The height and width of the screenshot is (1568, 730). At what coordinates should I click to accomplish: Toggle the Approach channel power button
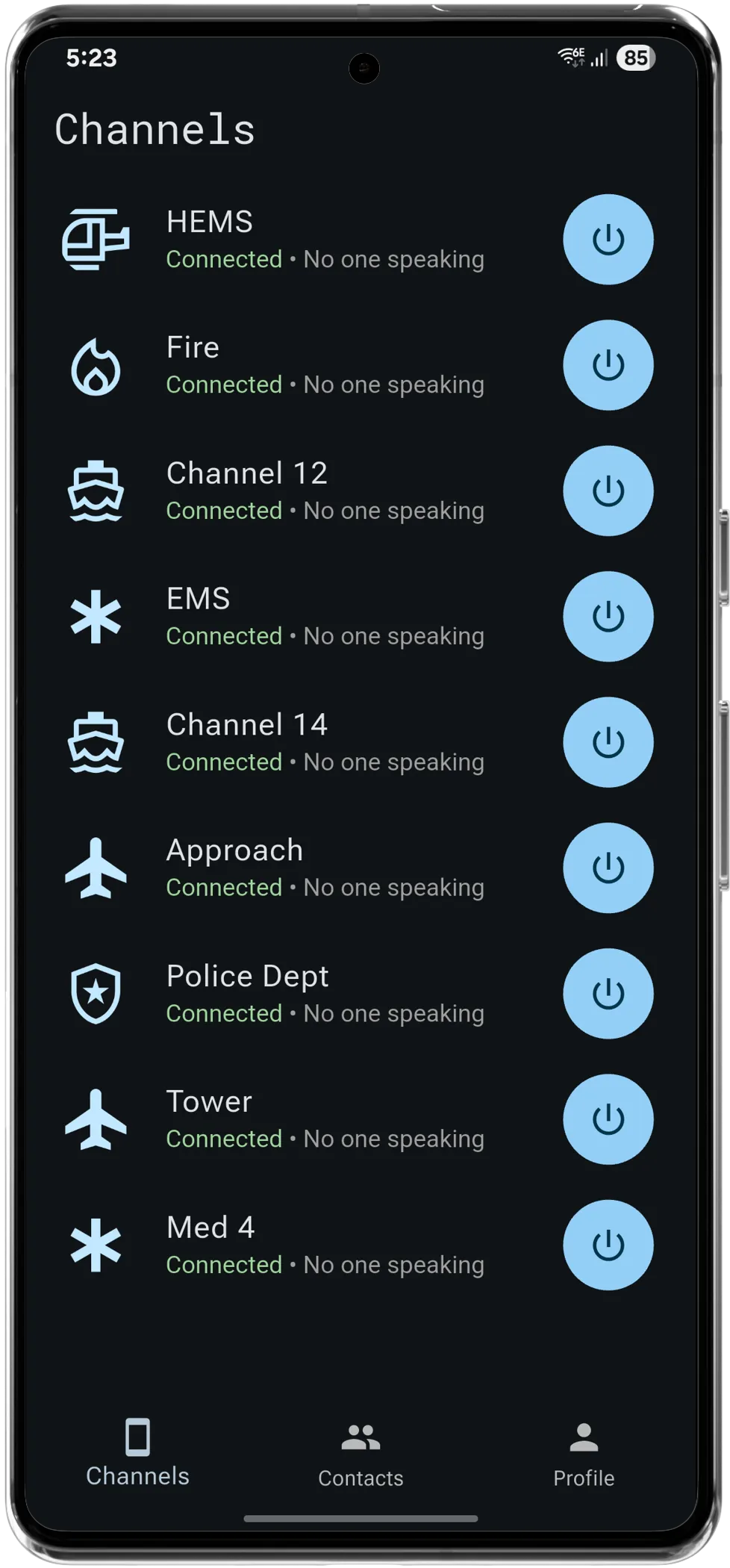point(608,868)
